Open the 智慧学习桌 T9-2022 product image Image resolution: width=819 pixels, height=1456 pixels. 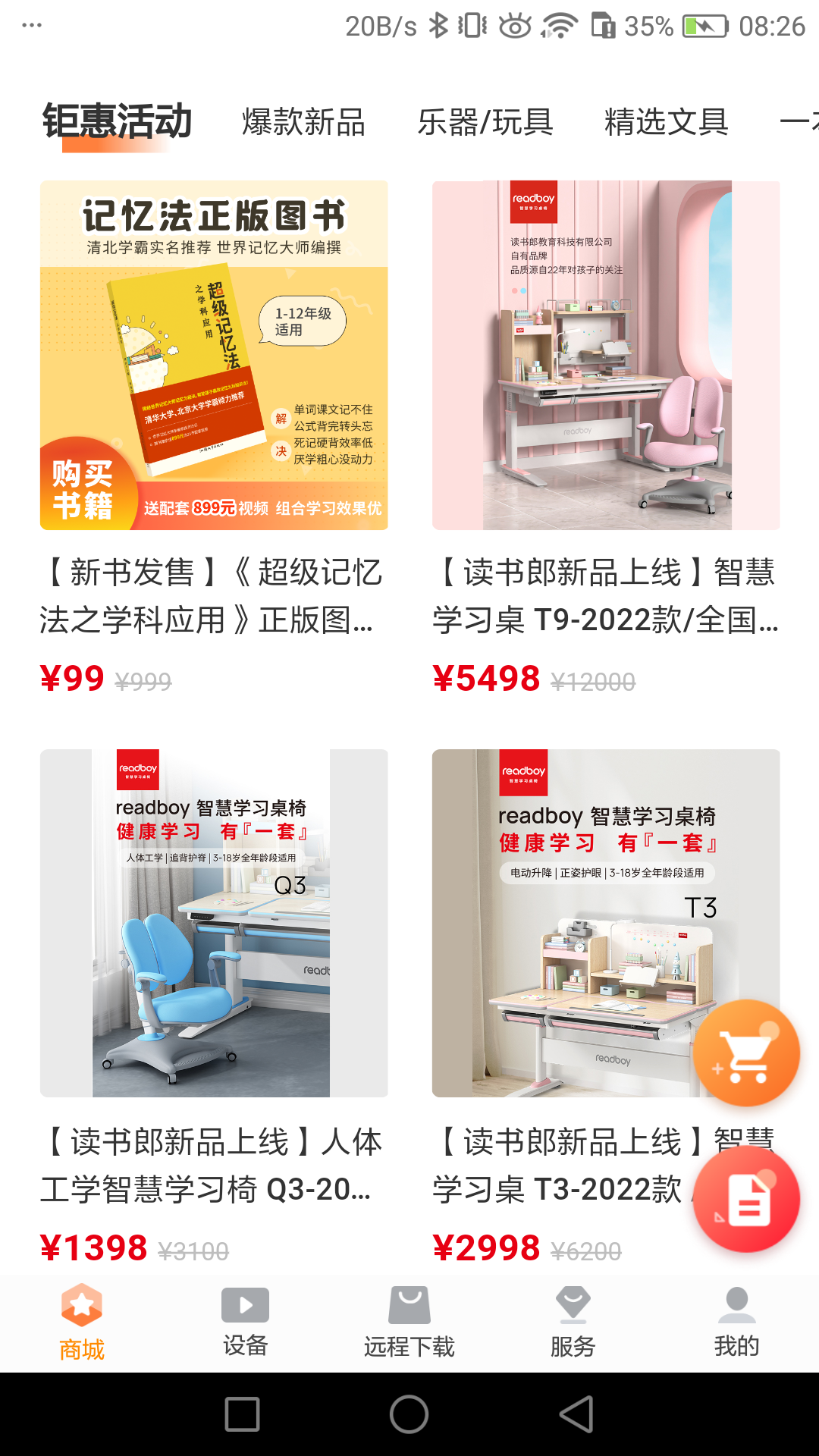point(605,353)
